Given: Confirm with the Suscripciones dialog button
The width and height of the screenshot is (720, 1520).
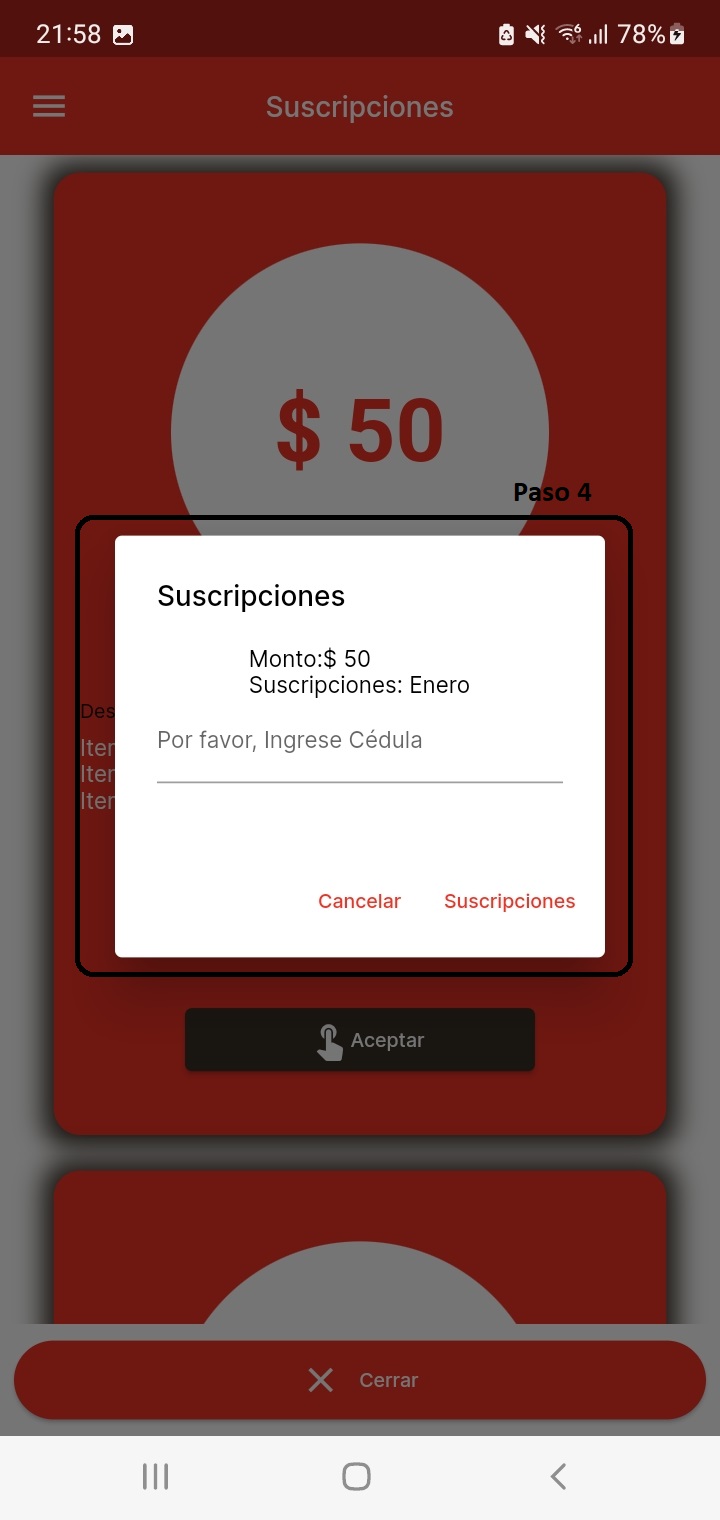Looking at the screenshot, I should [509, 901].
